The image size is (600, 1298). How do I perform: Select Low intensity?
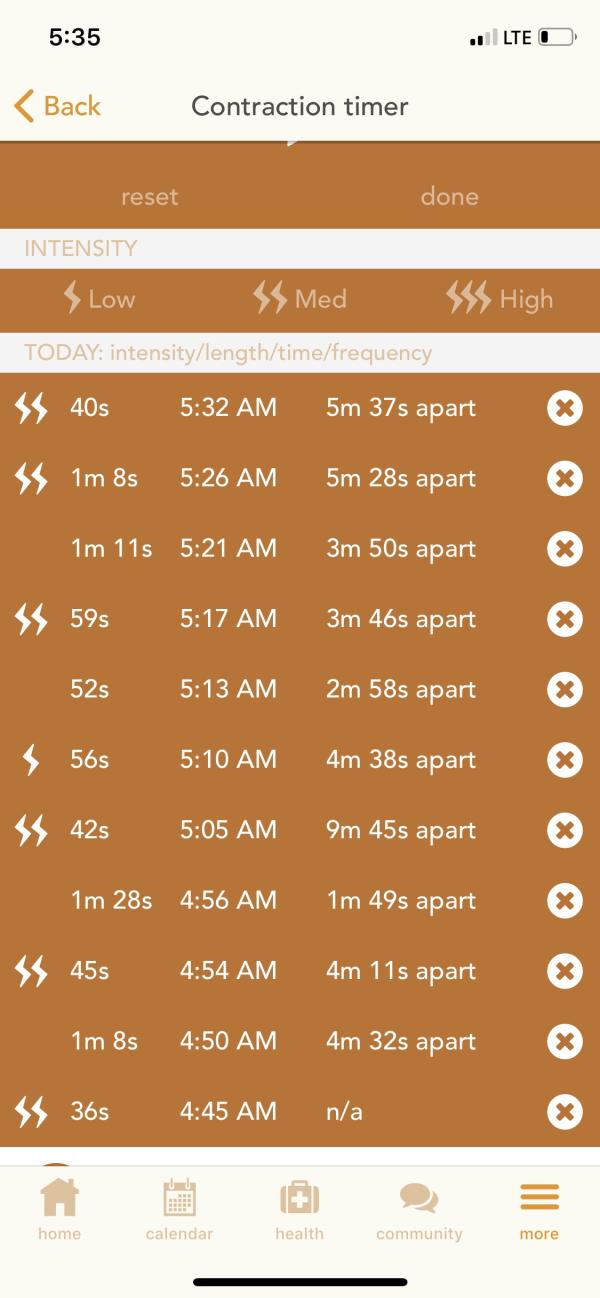99,299
